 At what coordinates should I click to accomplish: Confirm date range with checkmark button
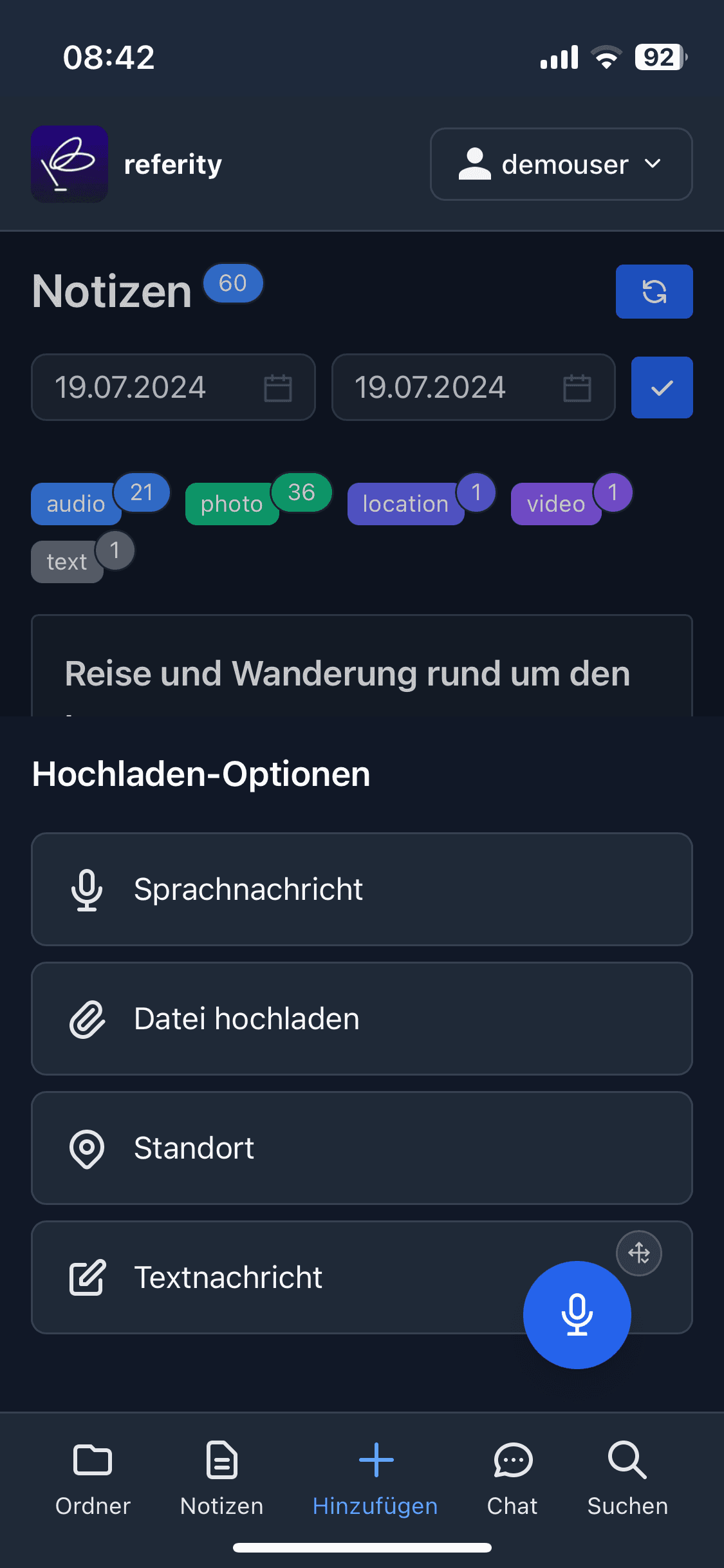(x=662, y=387)
